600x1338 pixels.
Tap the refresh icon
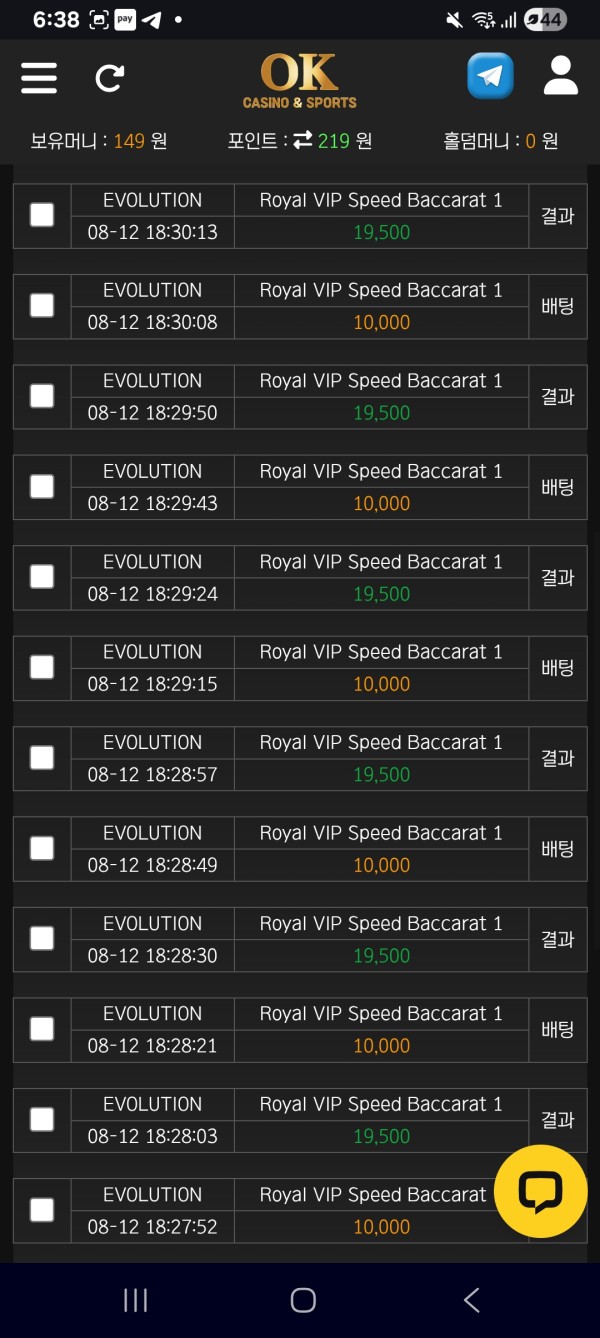[x=109, y=77]
